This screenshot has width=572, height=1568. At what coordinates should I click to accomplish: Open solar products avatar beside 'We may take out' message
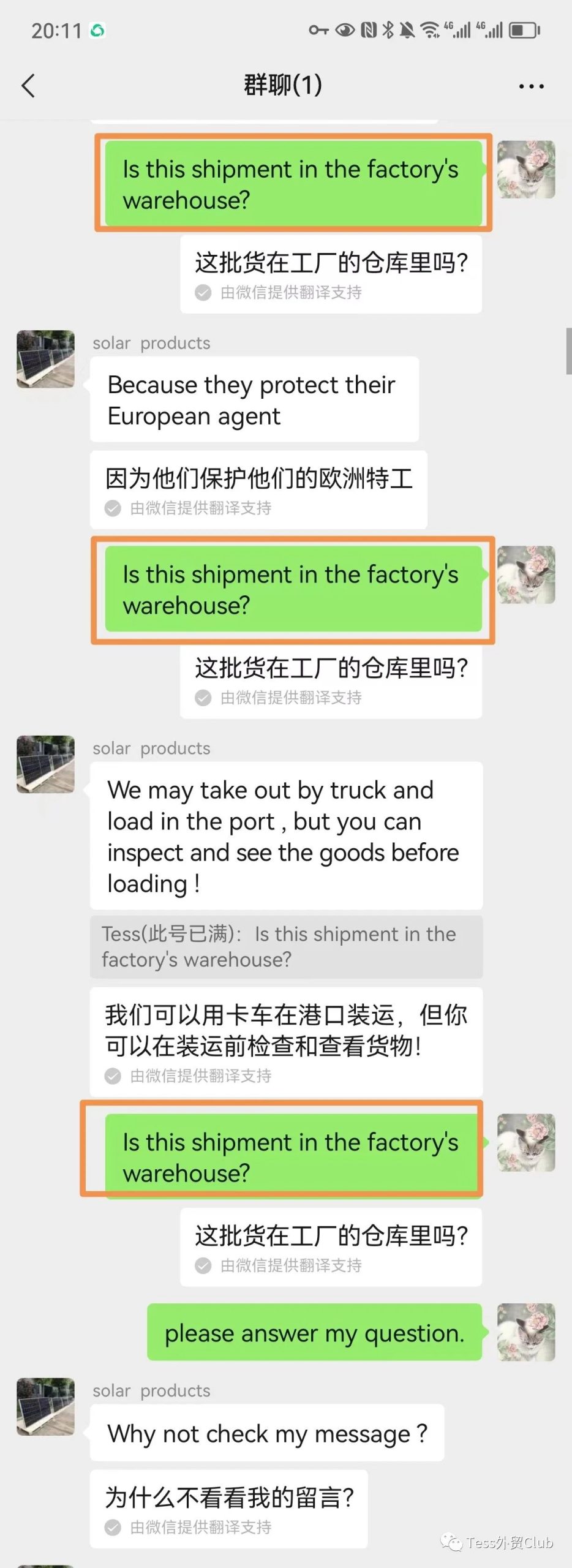coord(46,764)
